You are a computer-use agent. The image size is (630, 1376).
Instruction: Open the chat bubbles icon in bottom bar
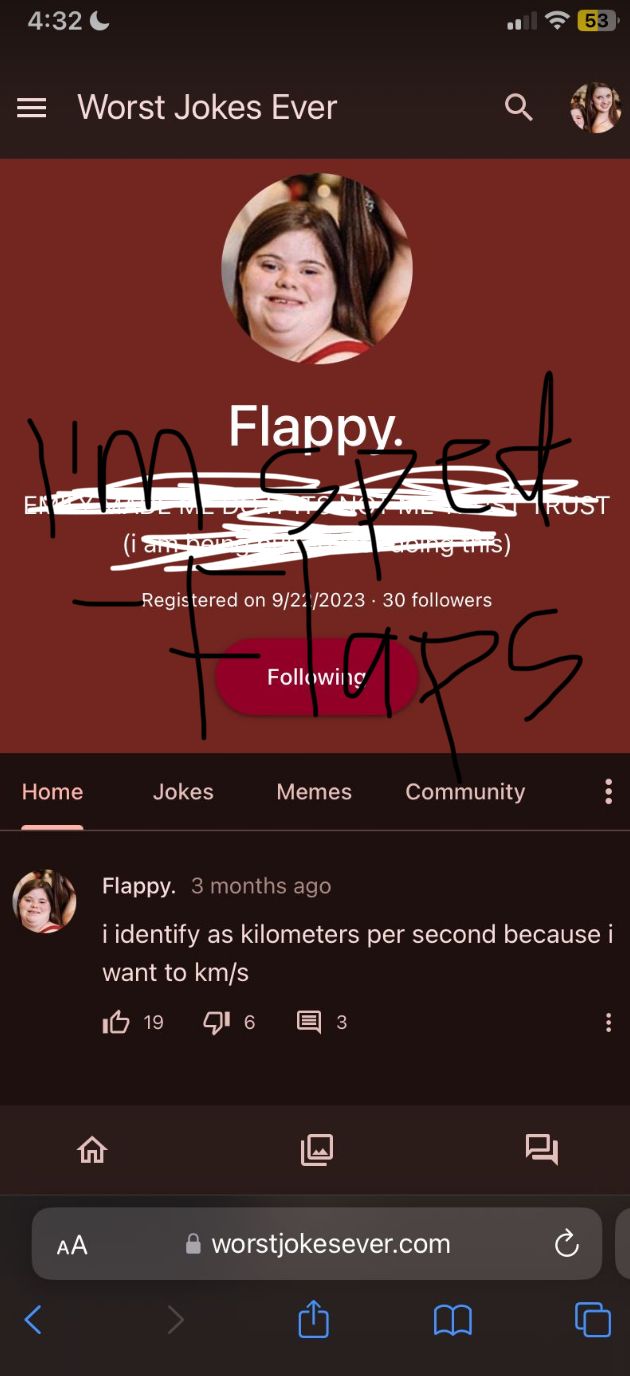click(541, 1150)
